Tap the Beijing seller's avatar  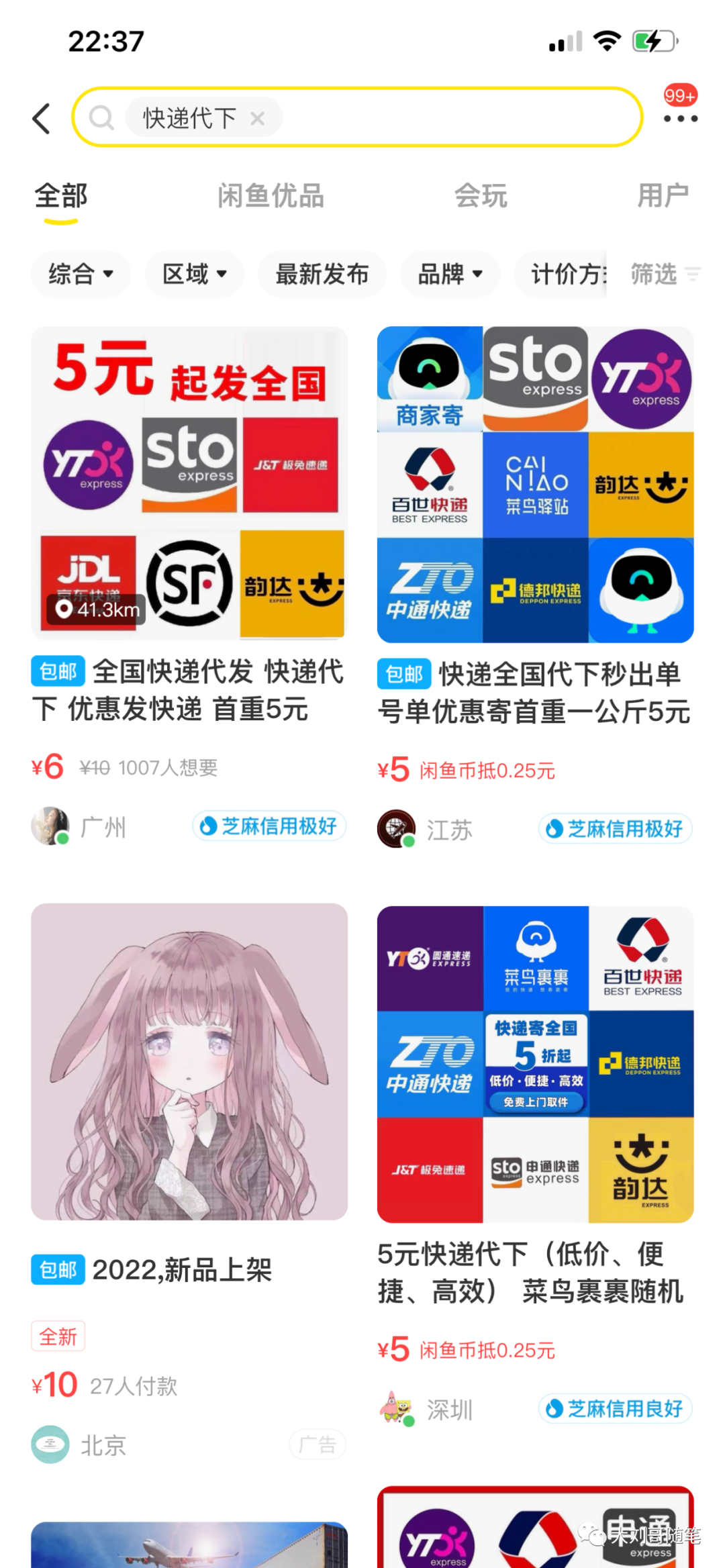coord(50,1444)
